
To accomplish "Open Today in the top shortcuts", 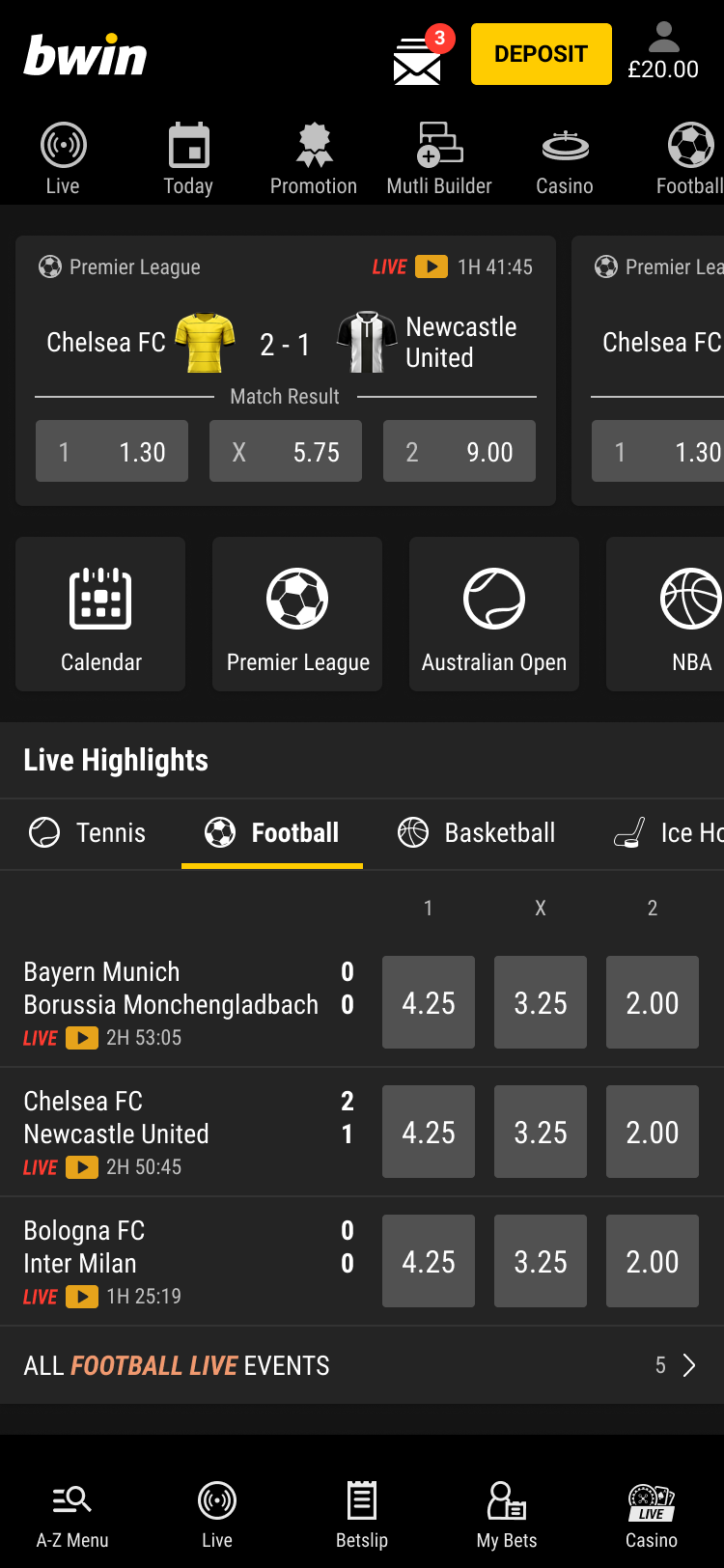I will (188, 159).
